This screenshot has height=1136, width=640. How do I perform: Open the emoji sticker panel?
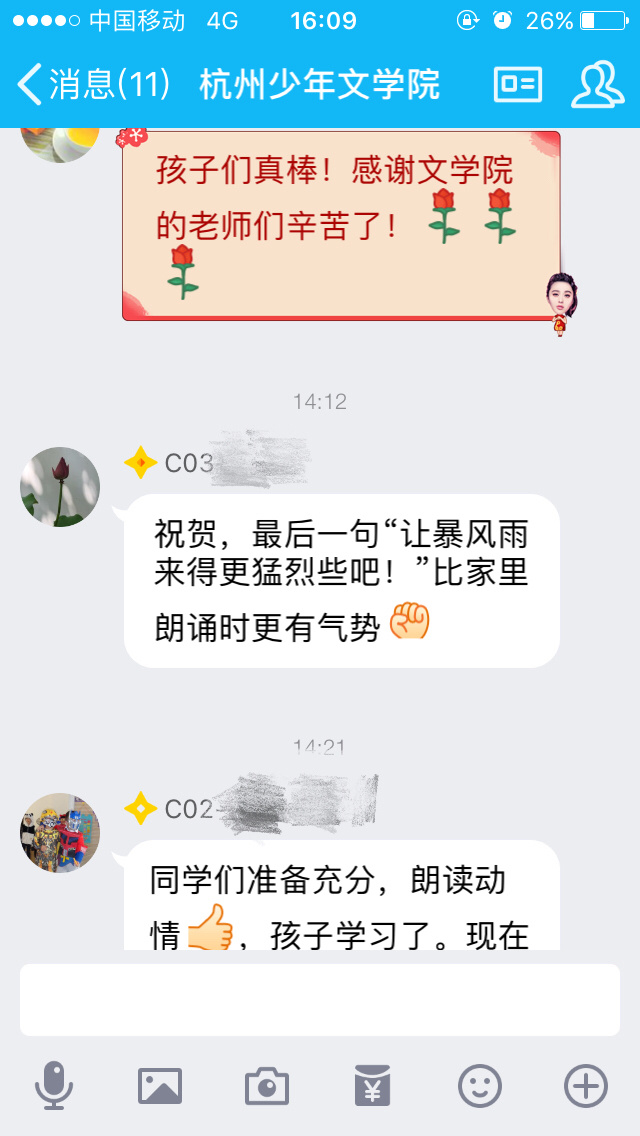(479, 1086)
